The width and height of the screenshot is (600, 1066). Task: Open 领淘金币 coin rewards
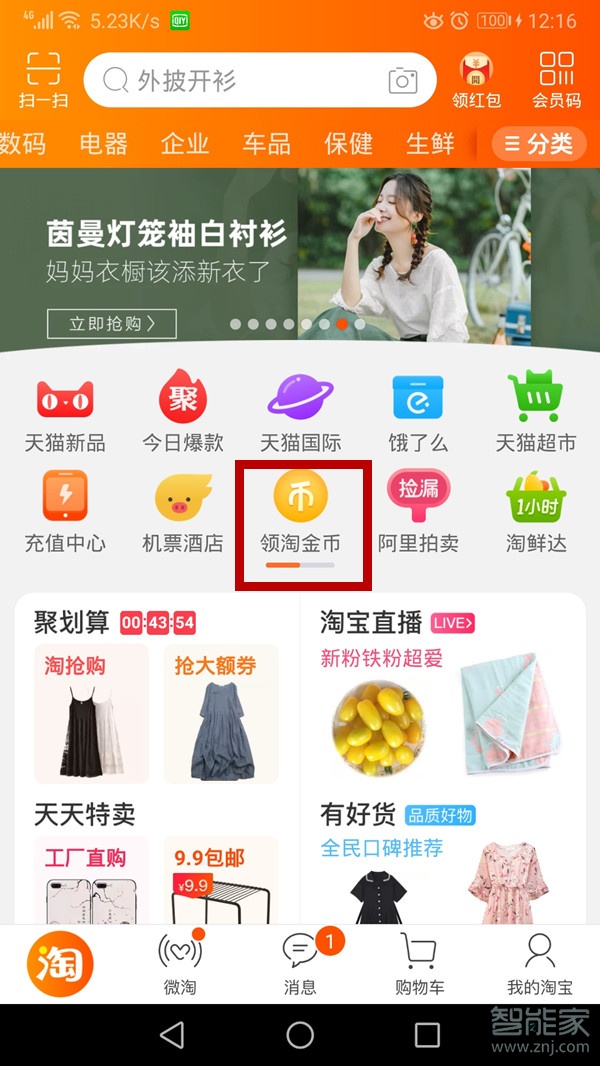pyautogui.click(x=300, y=512)
